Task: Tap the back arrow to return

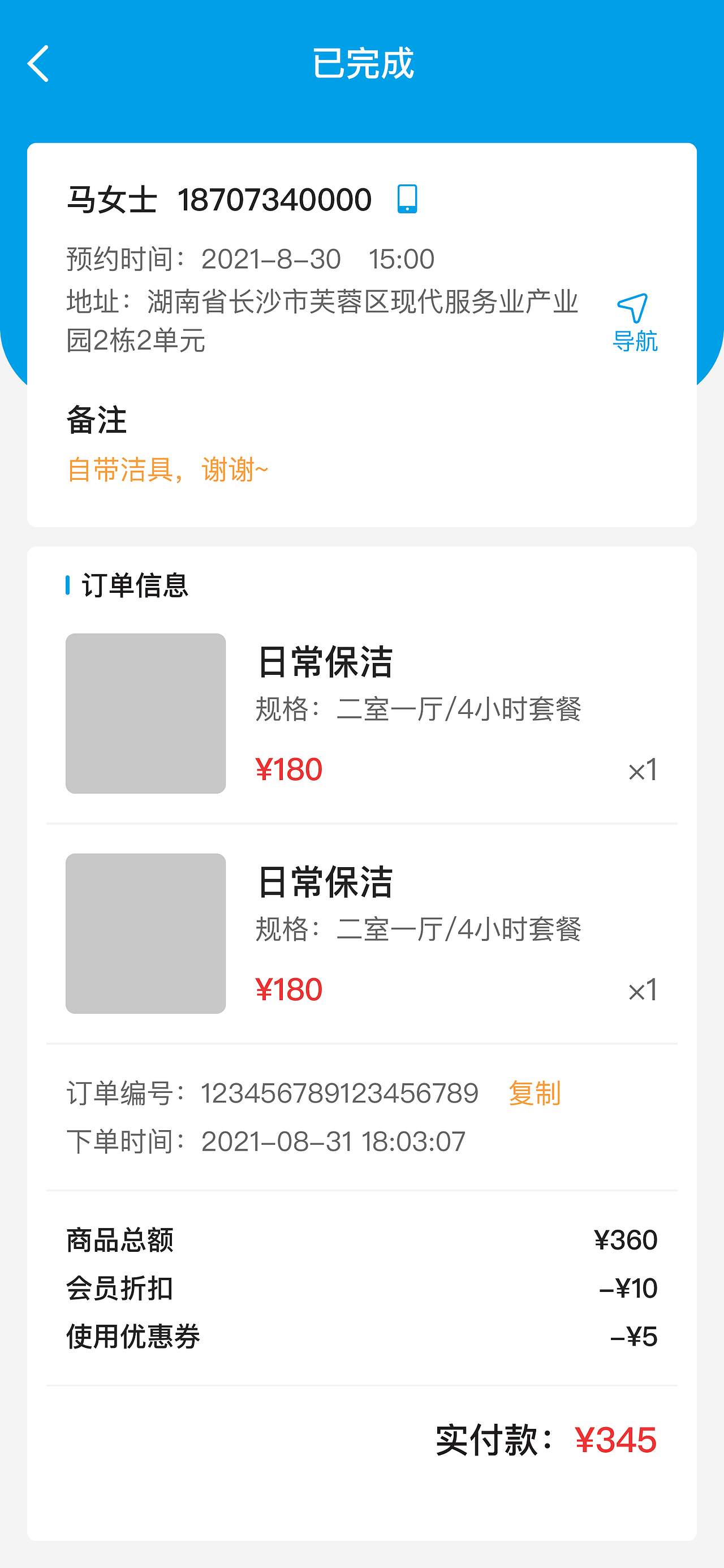Action: (x=38, y=64)
